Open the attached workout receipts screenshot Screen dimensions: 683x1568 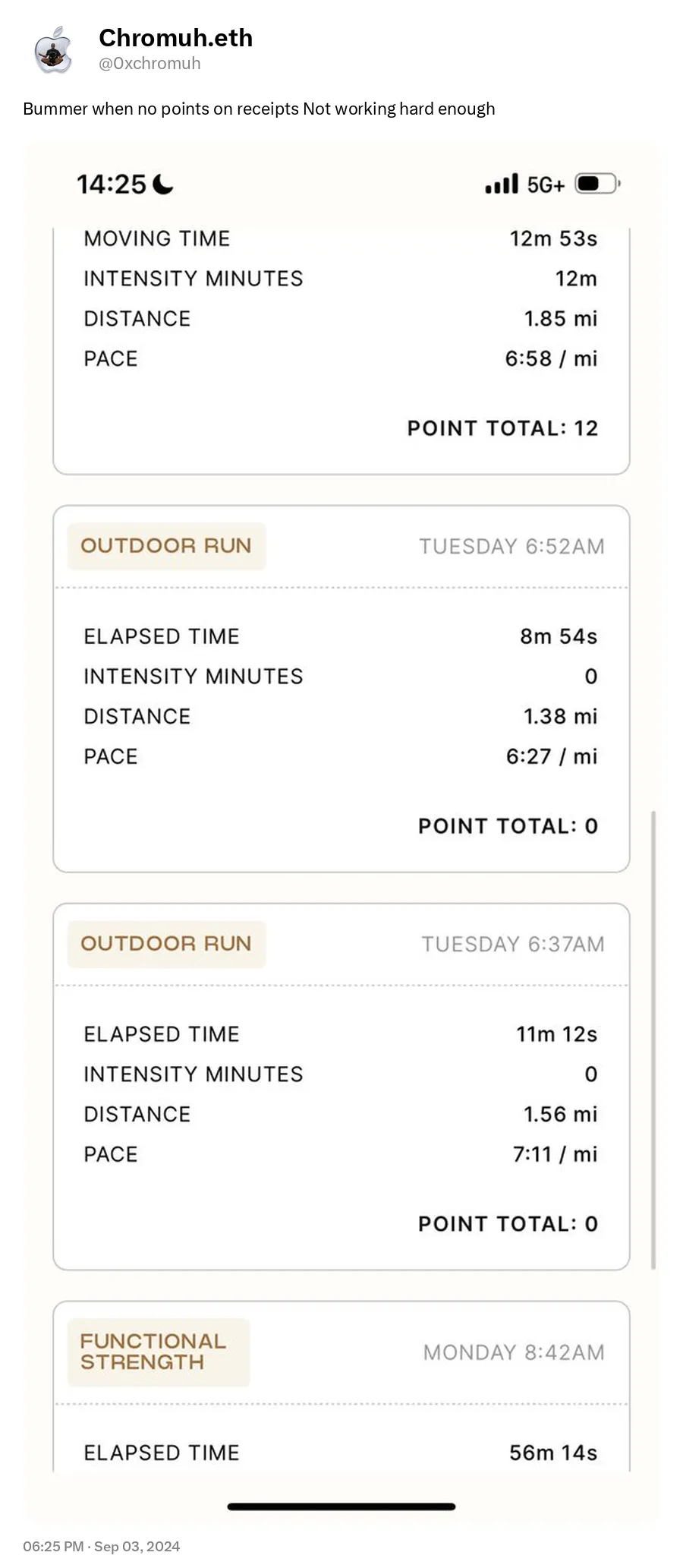point(341,833)
